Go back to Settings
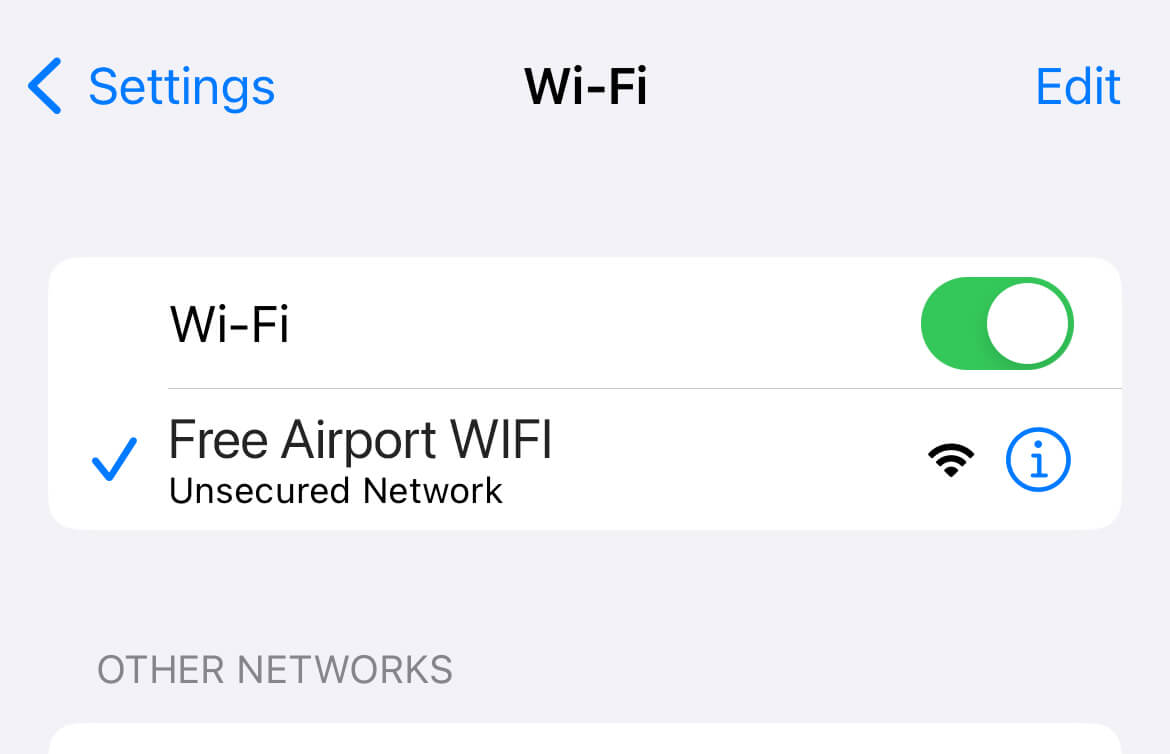Screen dimensions: 1170x754 (x=152, y=87)
